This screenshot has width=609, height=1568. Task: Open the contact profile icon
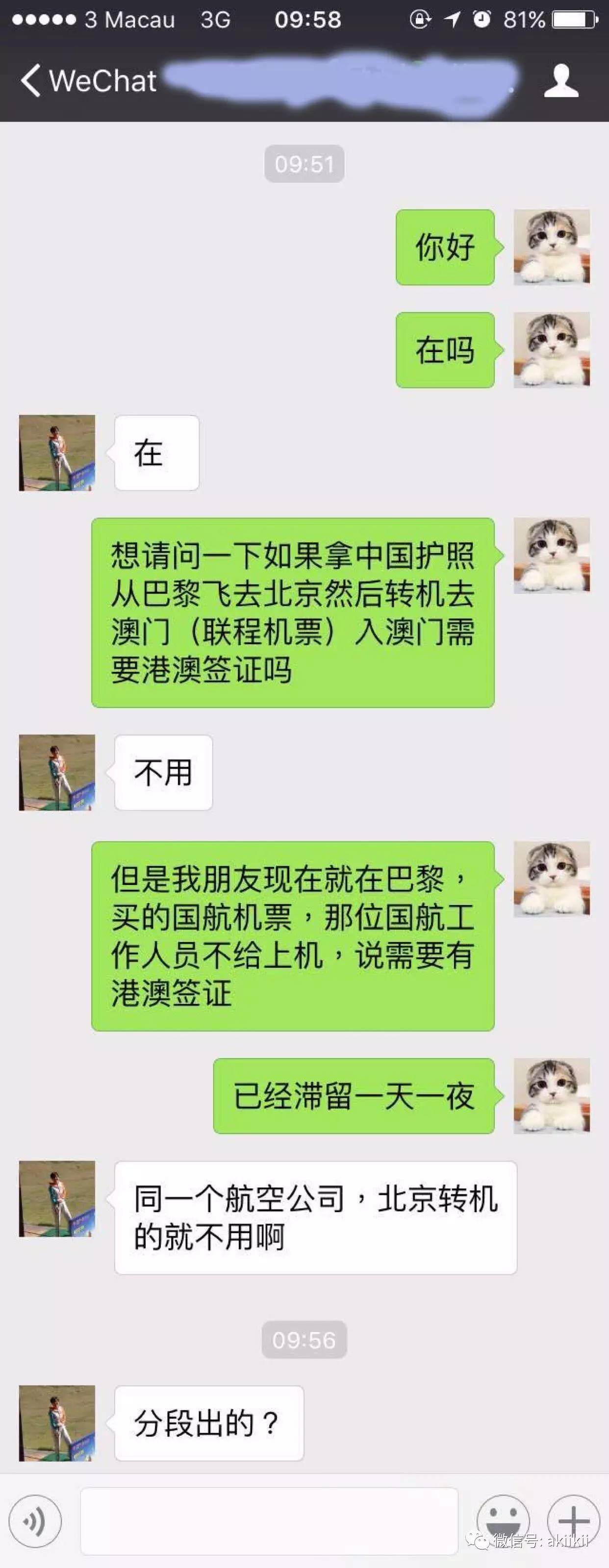pyautogui.click(x=561, y=80)
